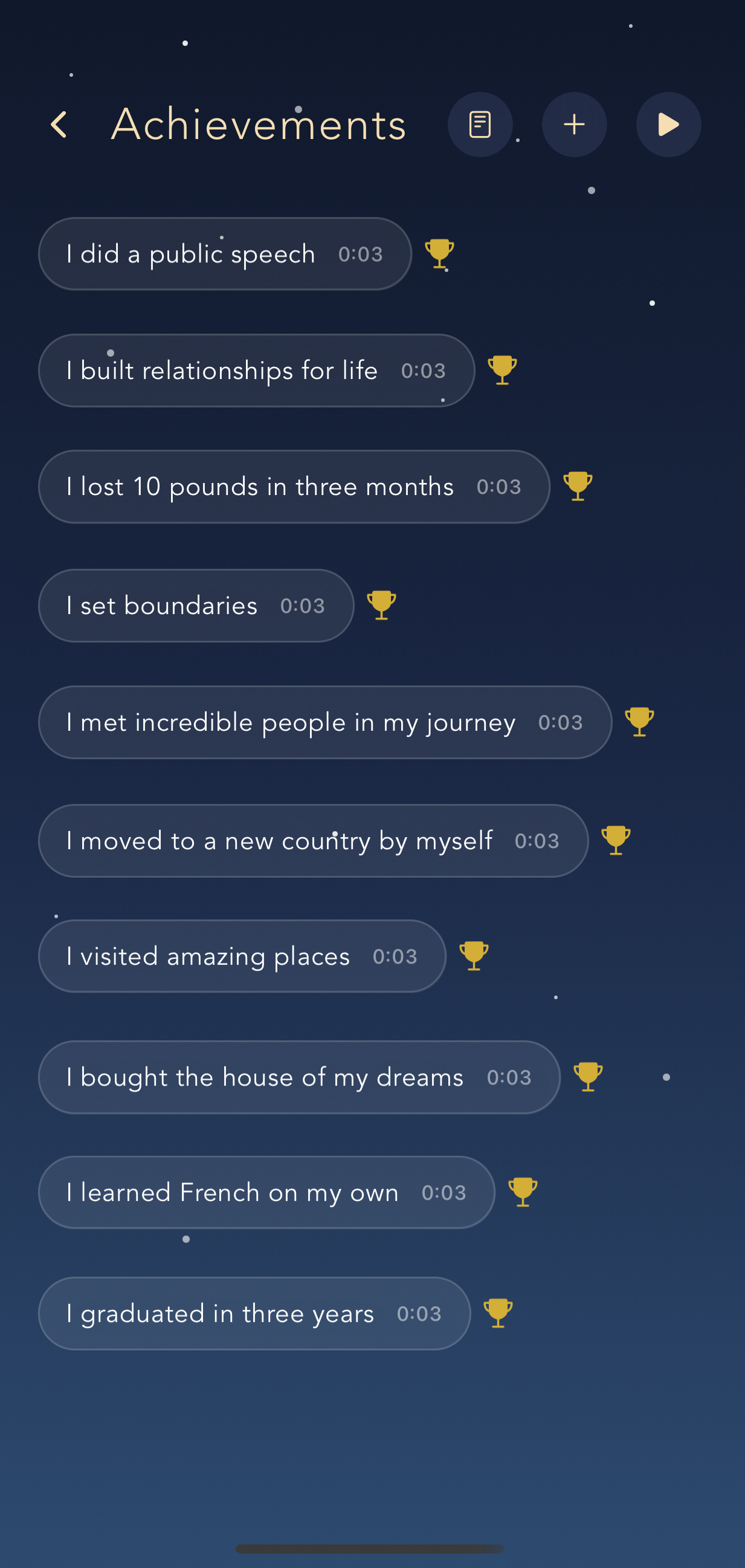Tap the trophy beside 'I met incredible people'
Viewport: 745px width, 1568px height.
click(640, 721)
